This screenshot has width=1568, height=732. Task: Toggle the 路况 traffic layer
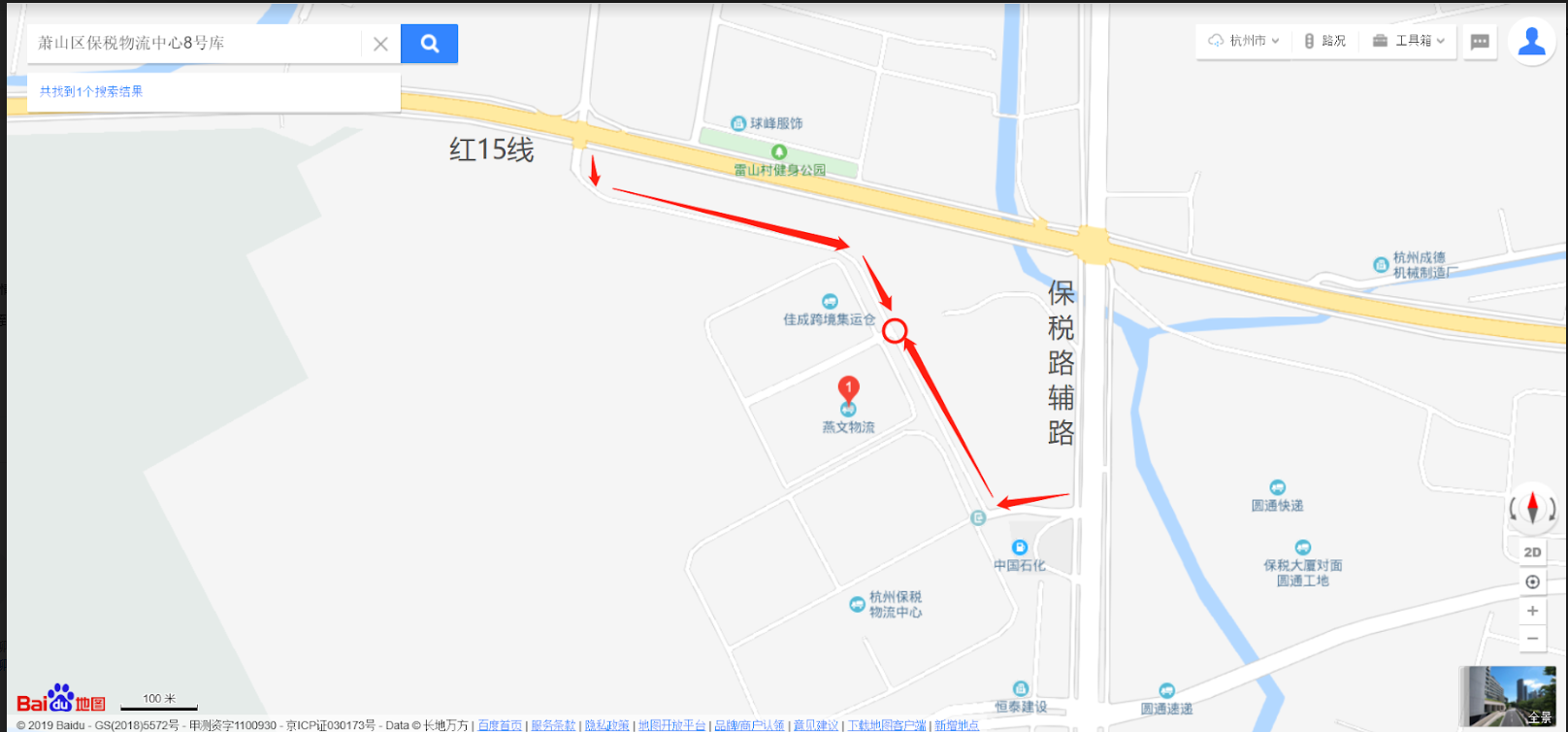pos(1325,41)
